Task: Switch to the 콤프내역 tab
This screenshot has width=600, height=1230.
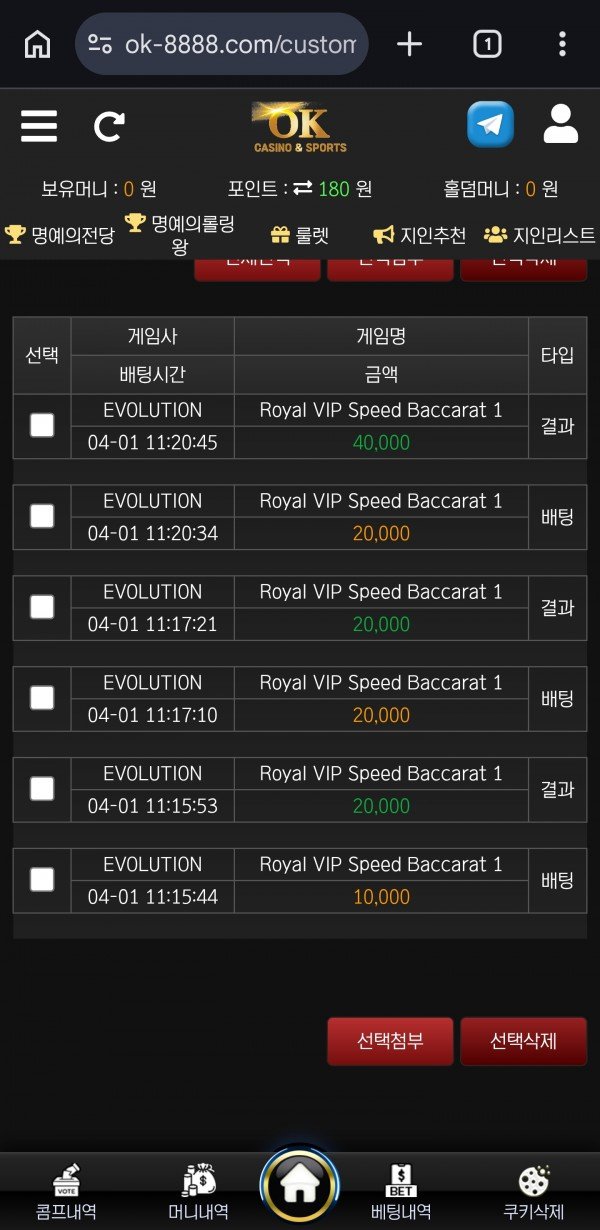Action: pyautogui.click(x=66, y=1193)
